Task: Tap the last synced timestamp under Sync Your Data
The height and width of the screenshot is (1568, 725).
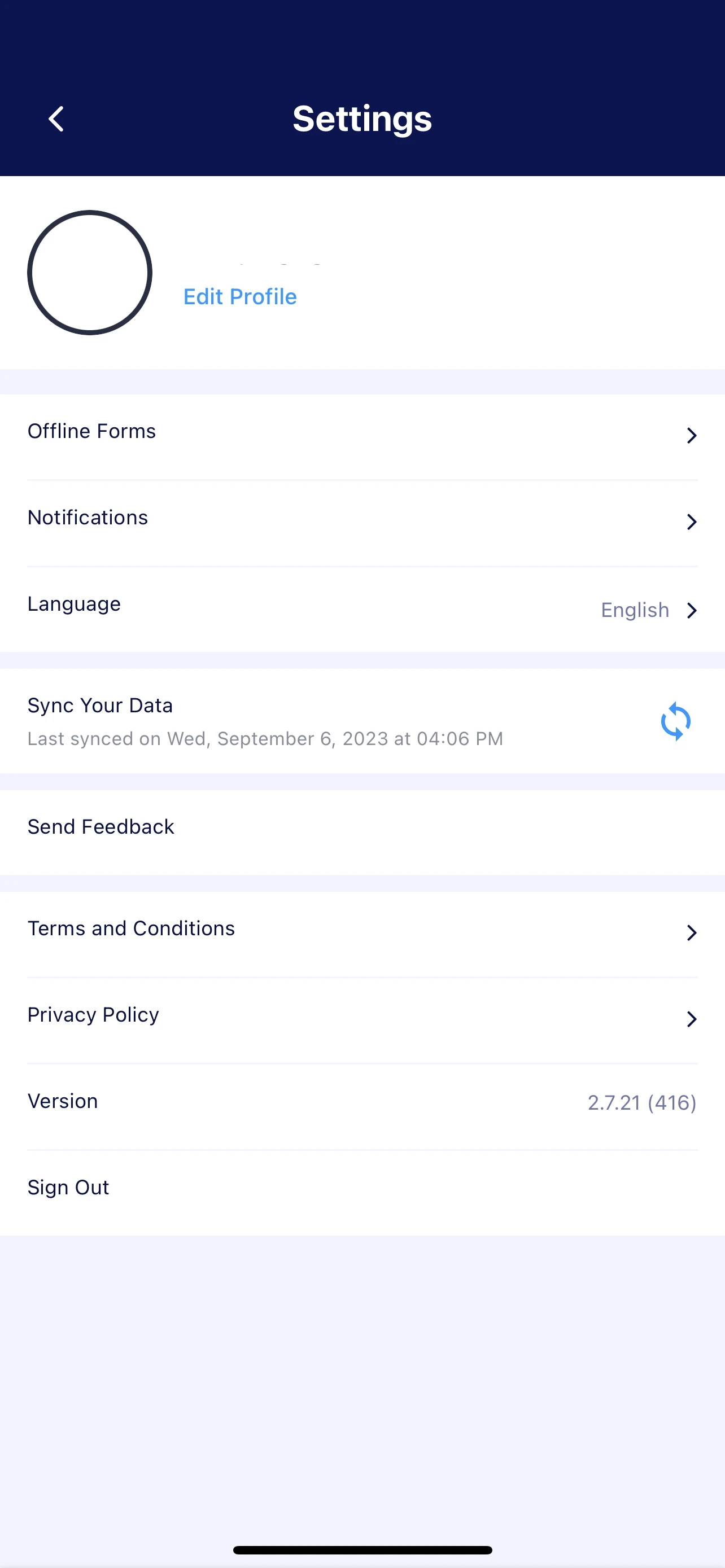Action: [265, 738]
